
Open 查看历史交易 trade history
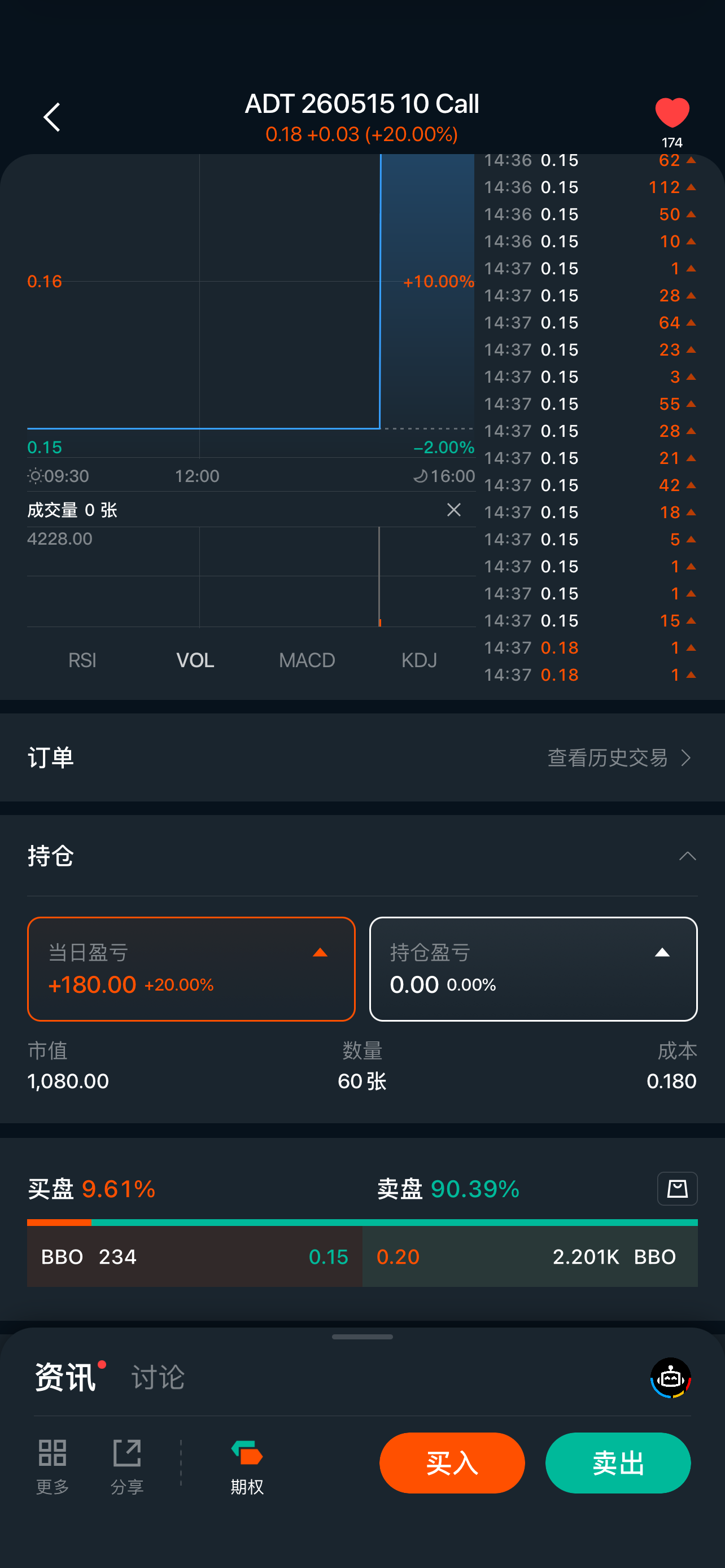(x=618, y=758)
